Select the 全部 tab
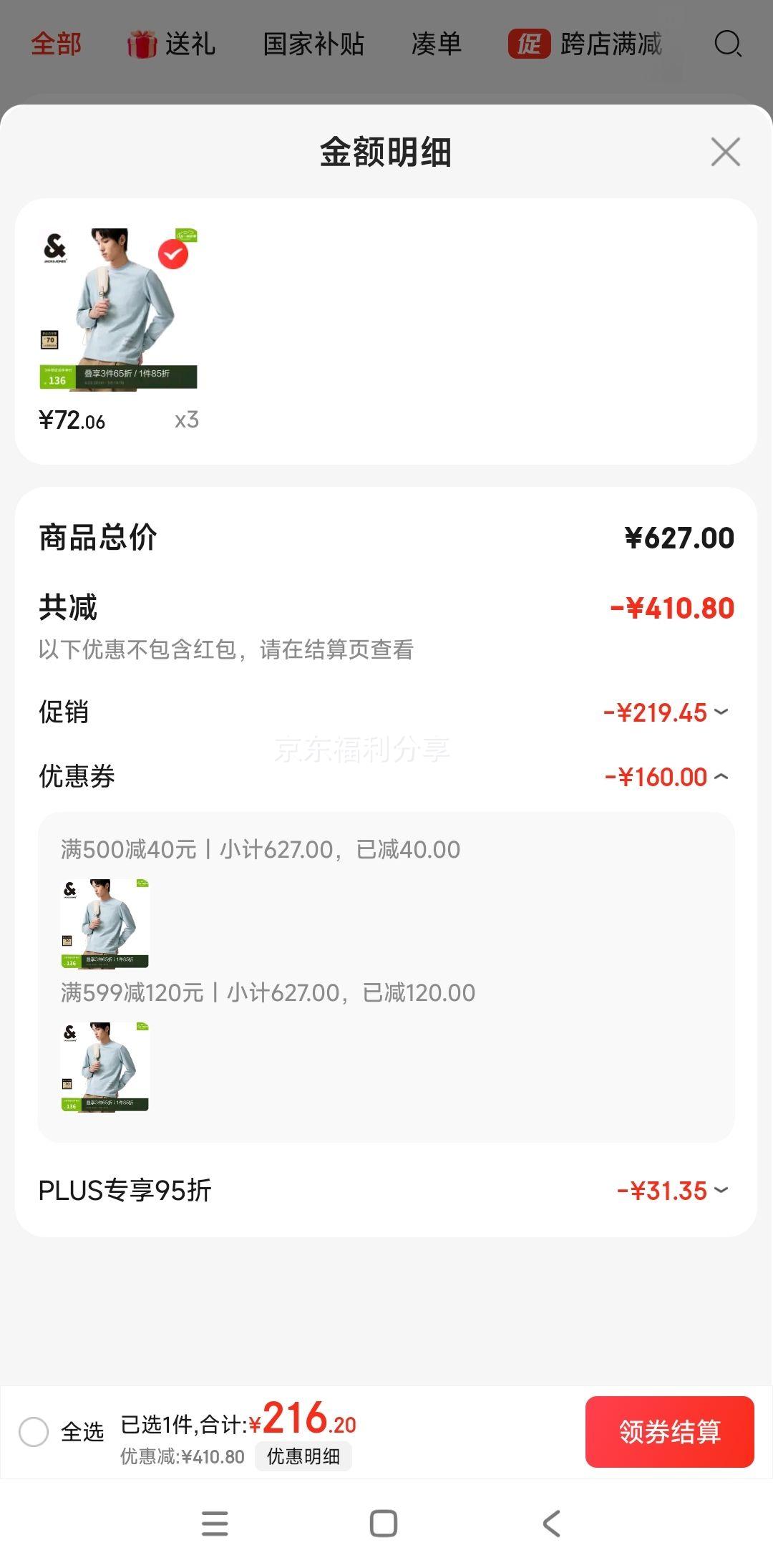773x1568 pixels. pyautogui.click(x=56, y=44)
